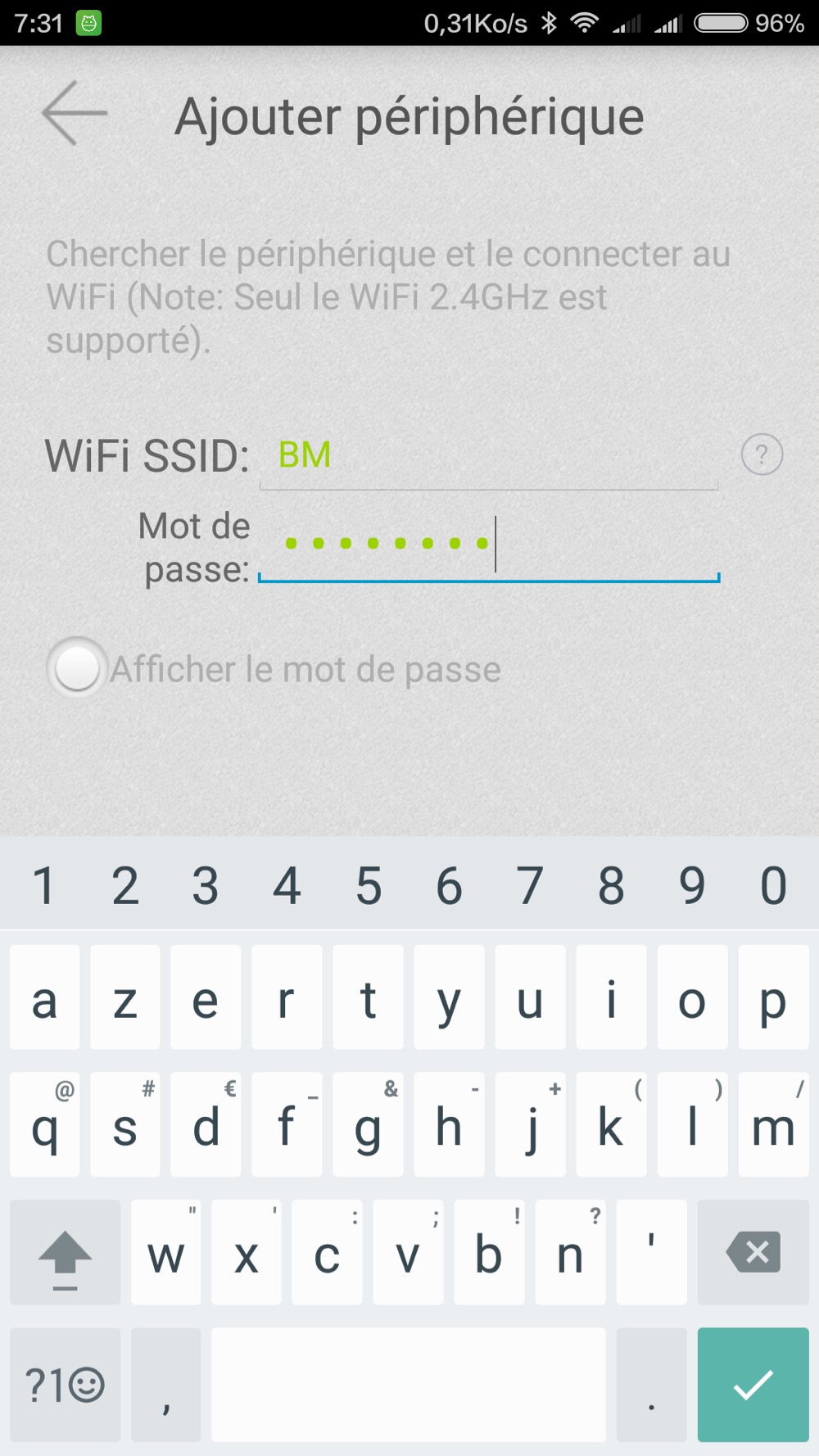Enable Afficher le mot de passe

point(77,668)
